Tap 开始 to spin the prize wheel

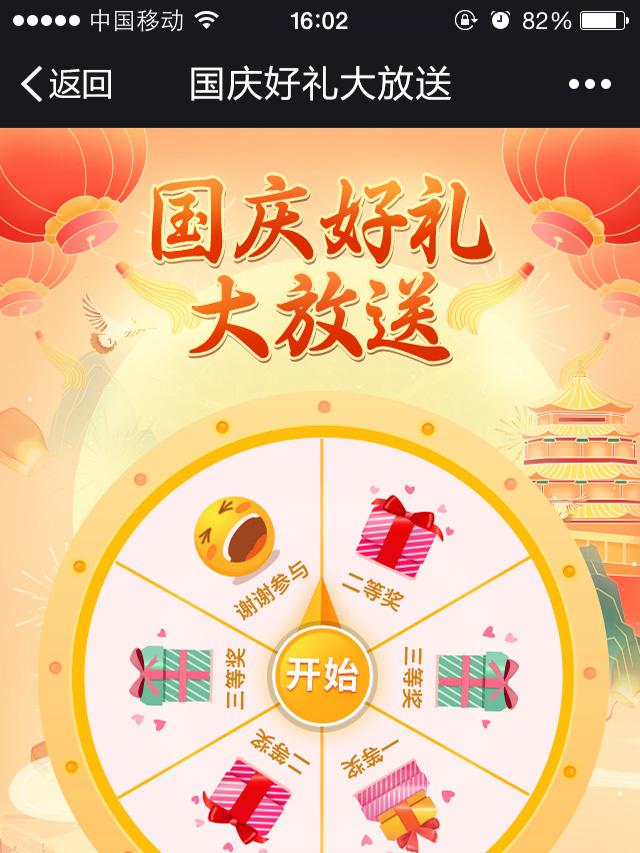(322, 677)
